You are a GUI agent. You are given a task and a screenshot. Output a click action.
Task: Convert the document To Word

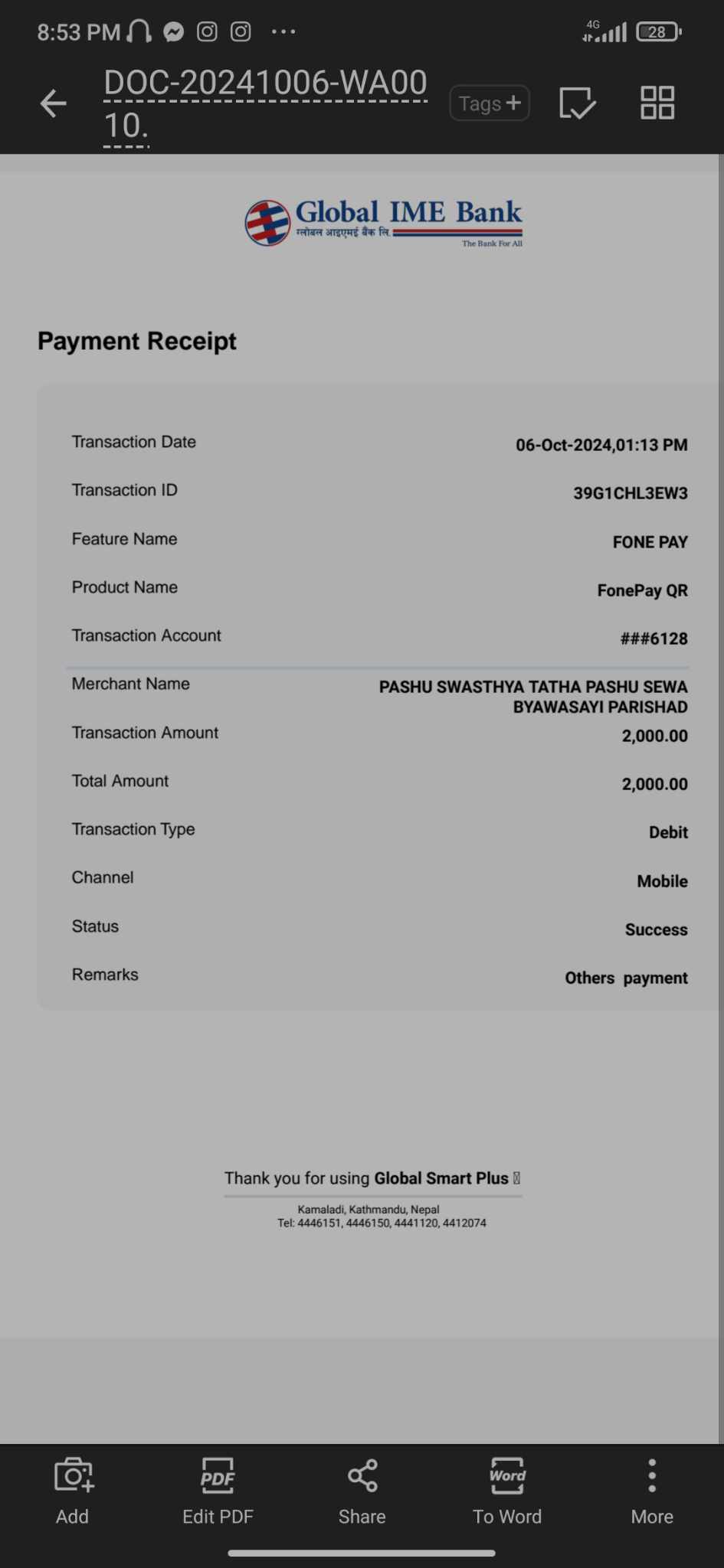point(507,1491)
